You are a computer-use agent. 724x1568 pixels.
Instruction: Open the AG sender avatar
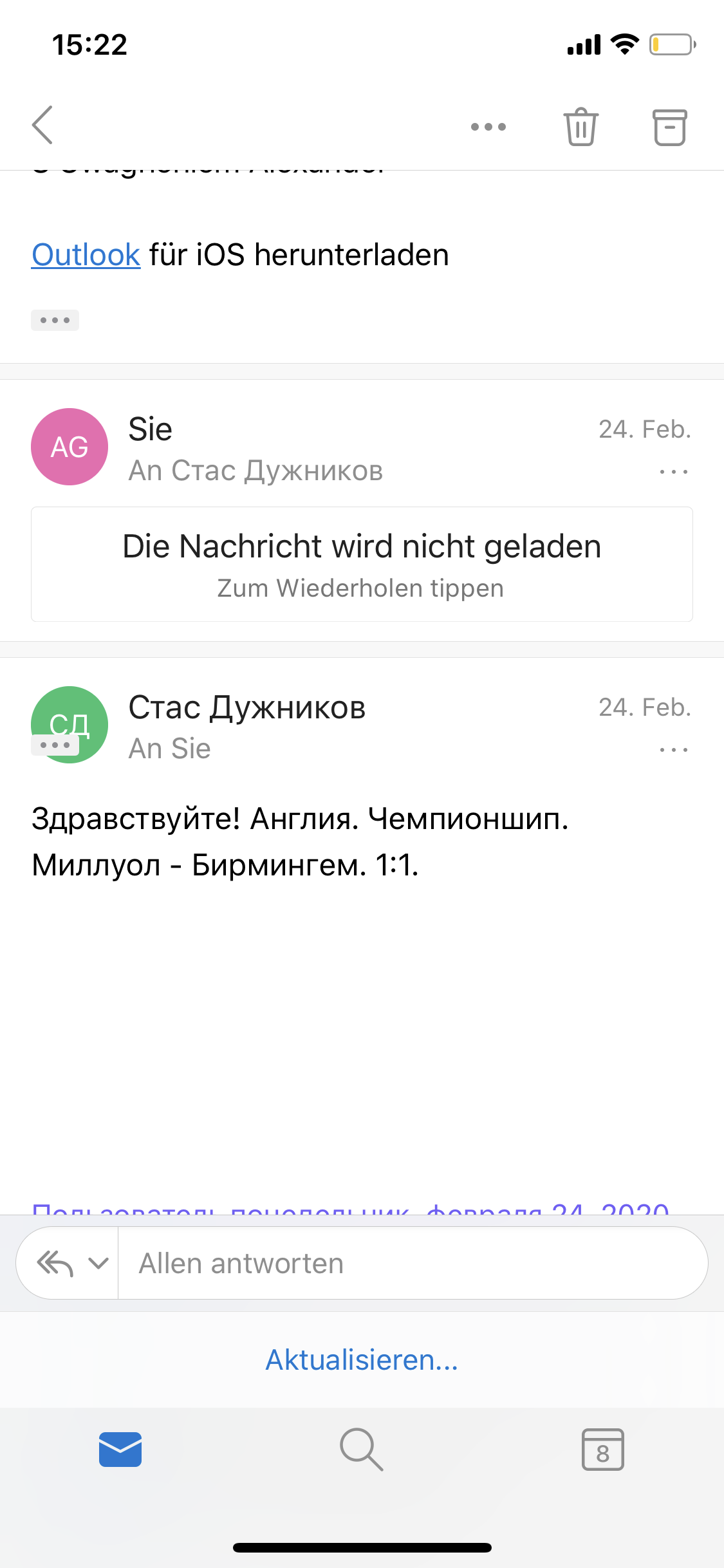pyautogui.click(x=70, y=447)
